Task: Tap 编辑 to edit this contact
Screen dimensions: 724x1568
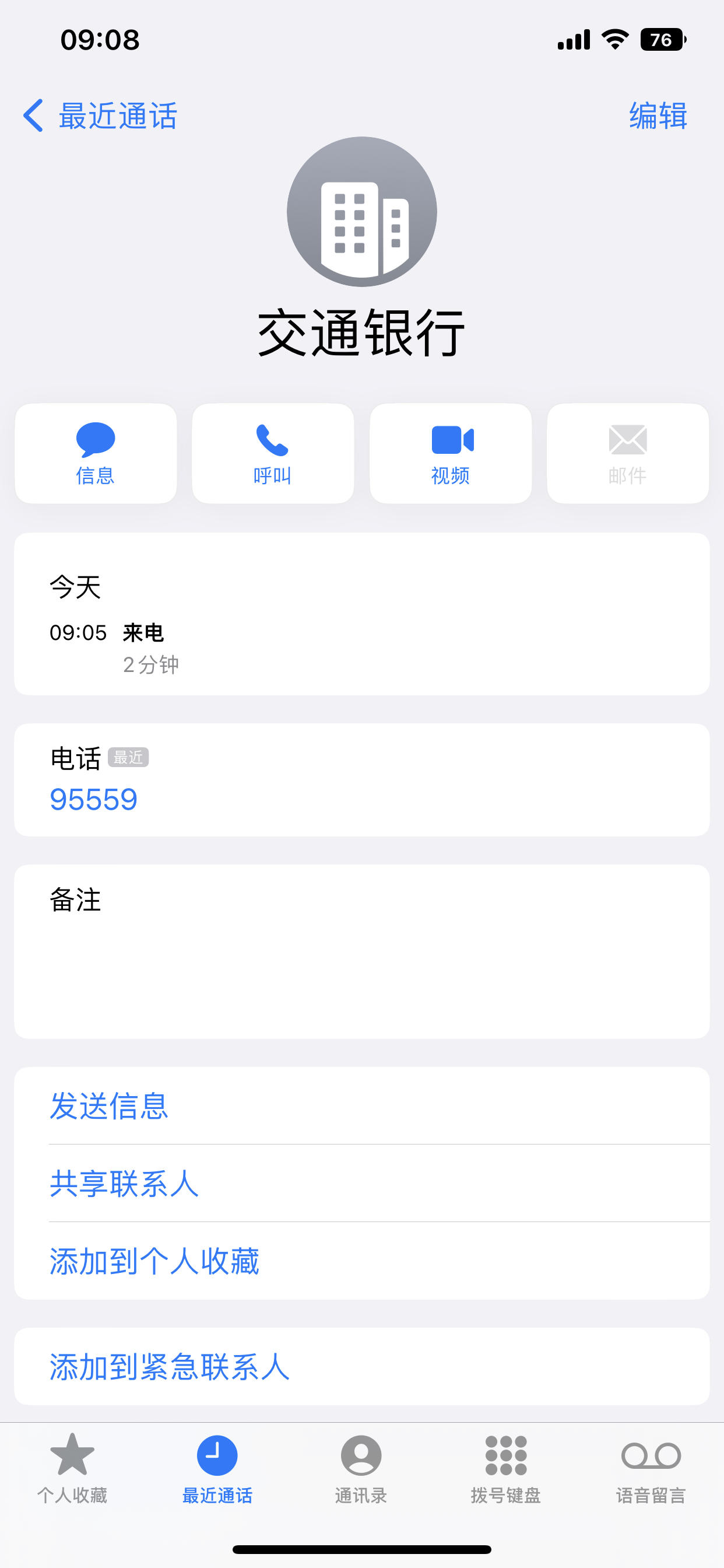Action: click(658, 116)
